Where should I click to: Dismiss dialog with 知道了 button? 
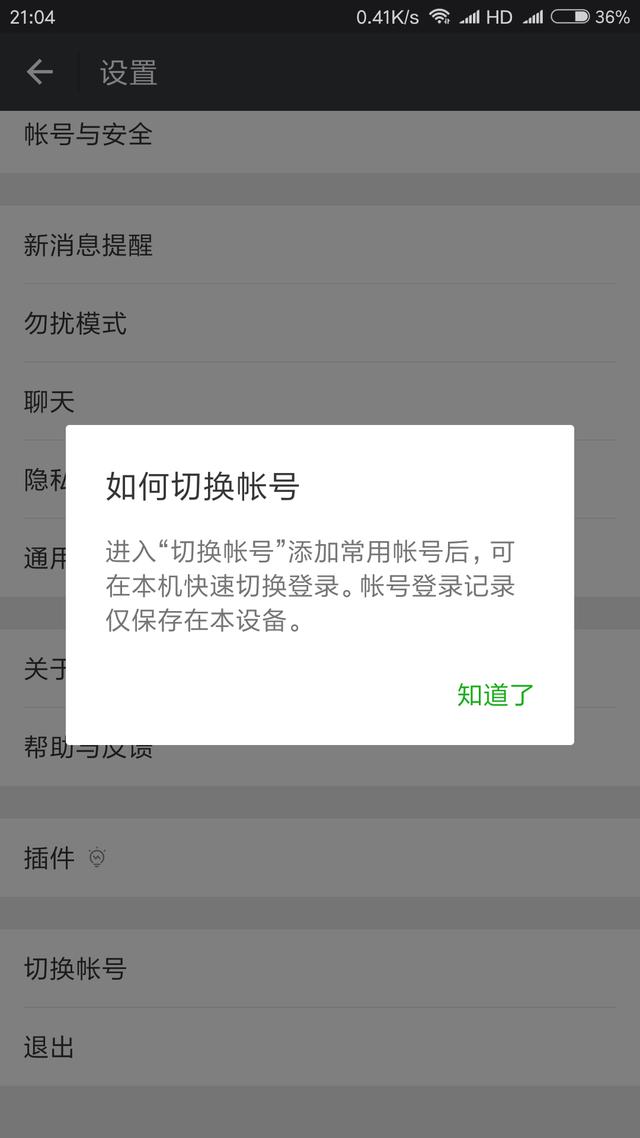pos(495,695)
